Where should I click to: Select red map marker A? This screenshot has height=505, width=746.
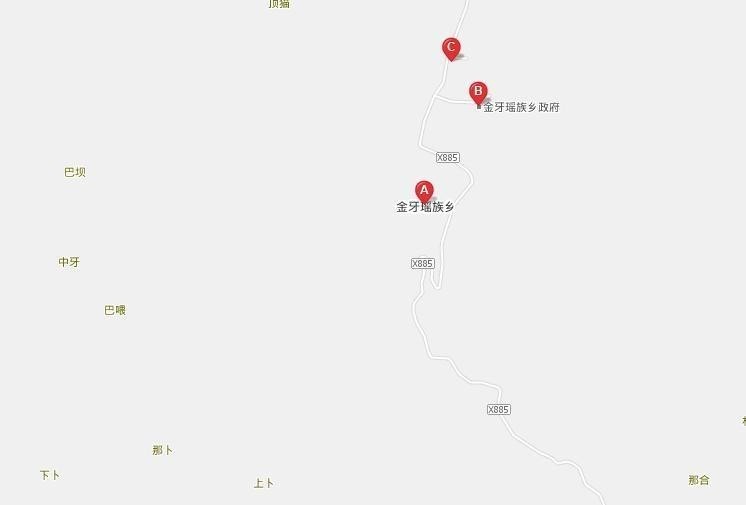(x=424, y=190)
